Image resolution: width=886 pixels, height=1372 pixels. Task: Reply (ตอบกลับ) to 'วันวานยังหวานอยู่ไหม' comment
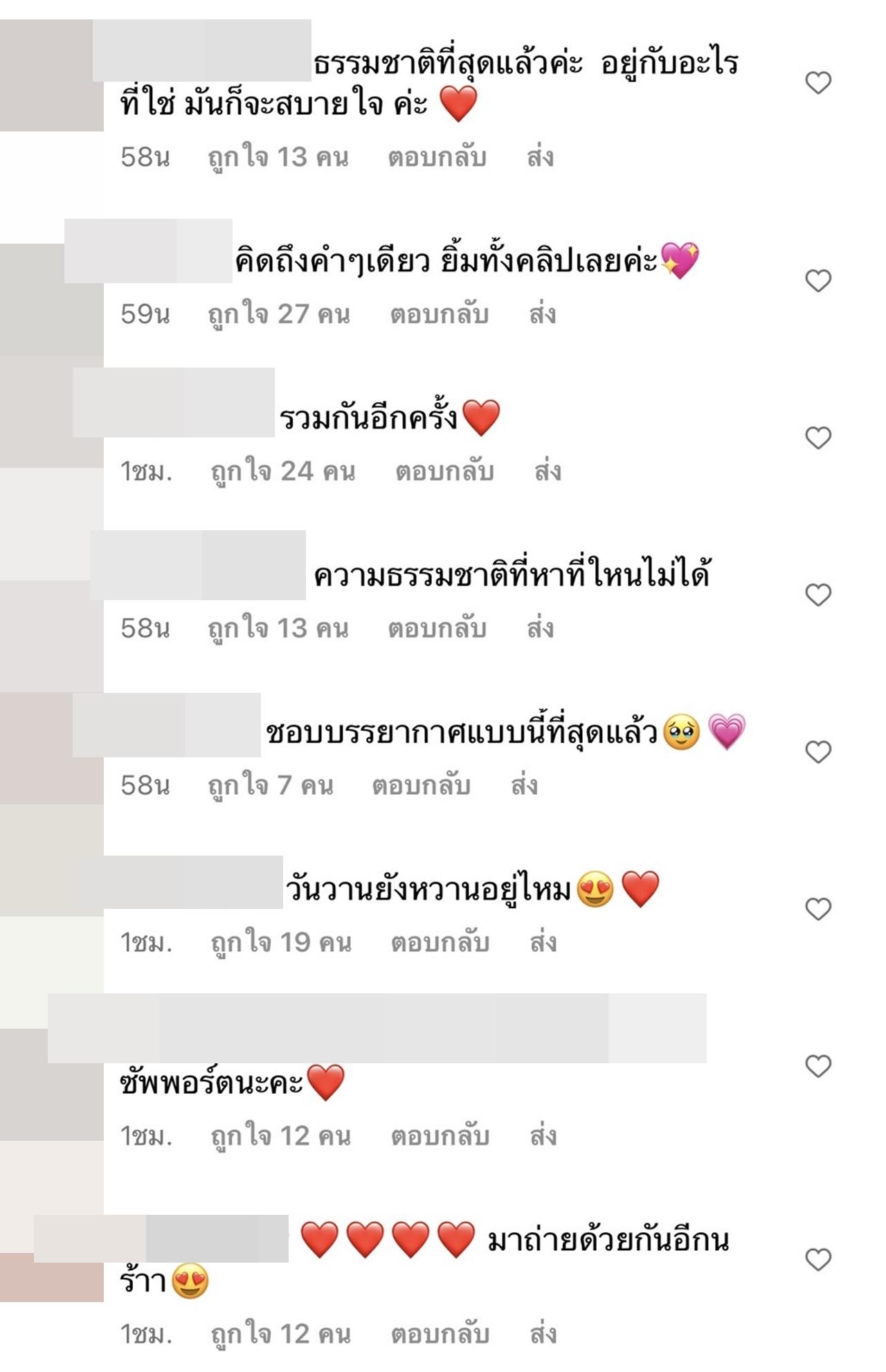pyautogui.click(x=440, y=943)
